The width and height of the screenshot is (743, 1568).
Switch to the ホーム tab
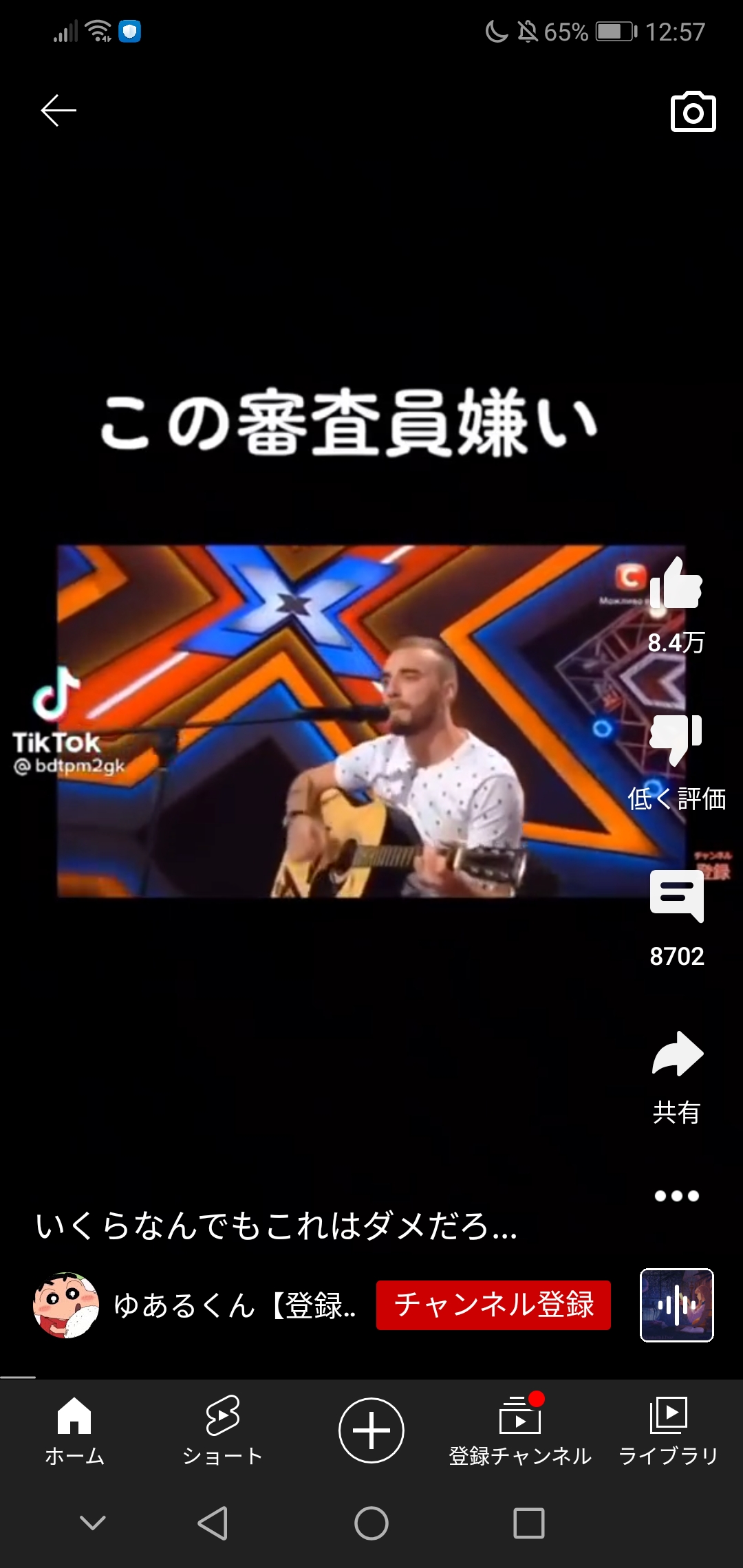tap(74, 1430)
